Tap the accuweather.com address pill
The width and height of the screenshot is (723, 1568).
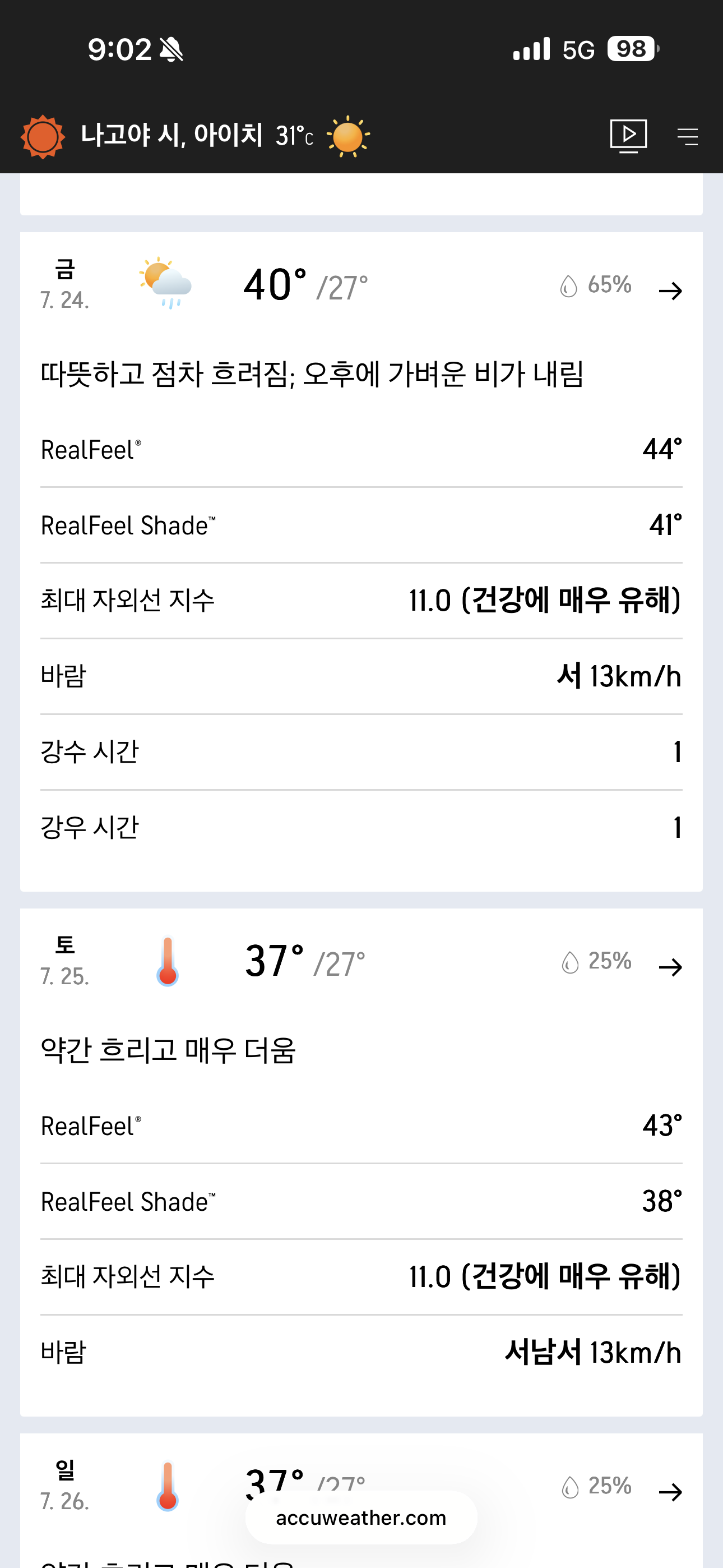click(361, 1518)
